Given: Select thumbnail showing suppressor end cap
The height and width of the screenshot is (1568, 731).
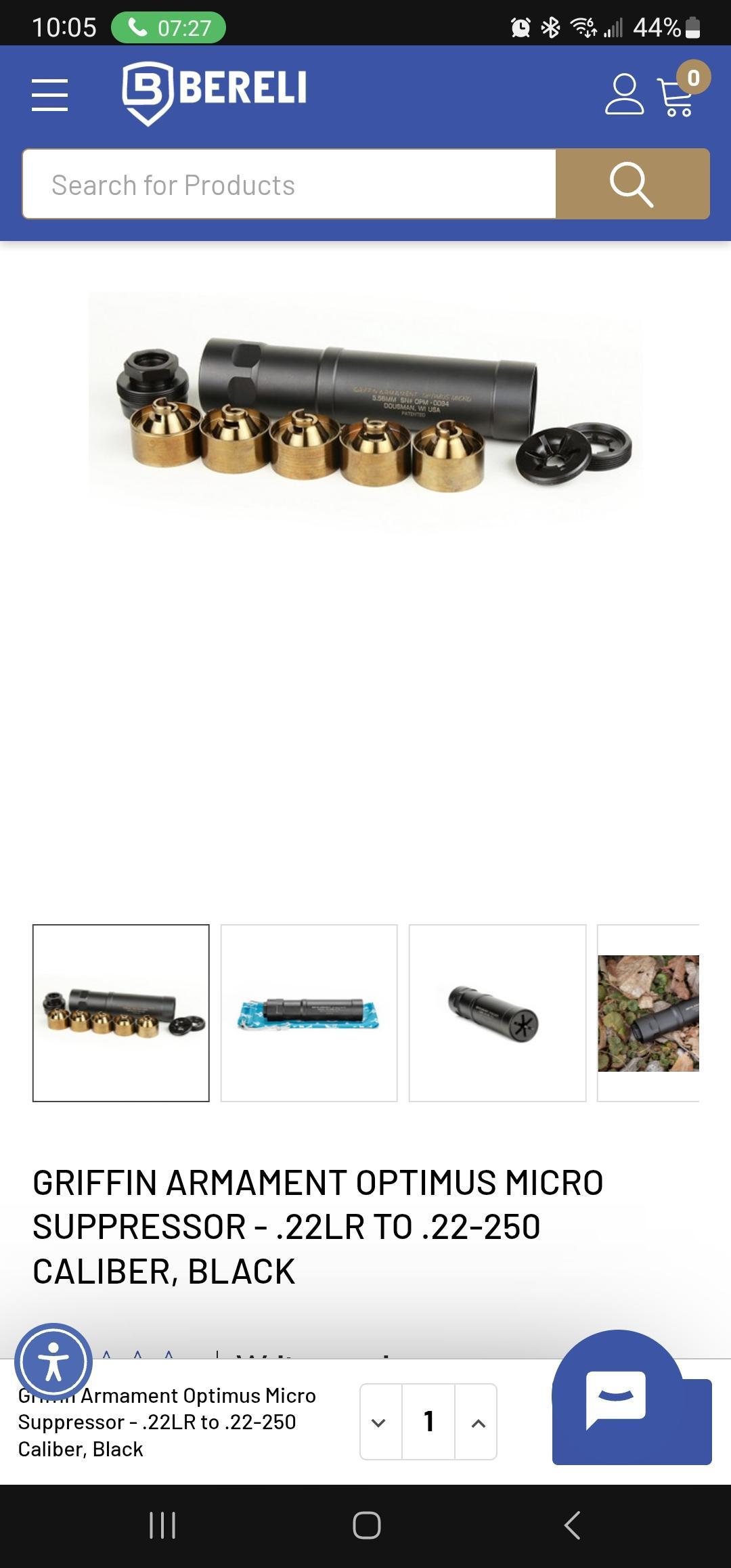Looking at the screenshot, I should point(497,1013).
